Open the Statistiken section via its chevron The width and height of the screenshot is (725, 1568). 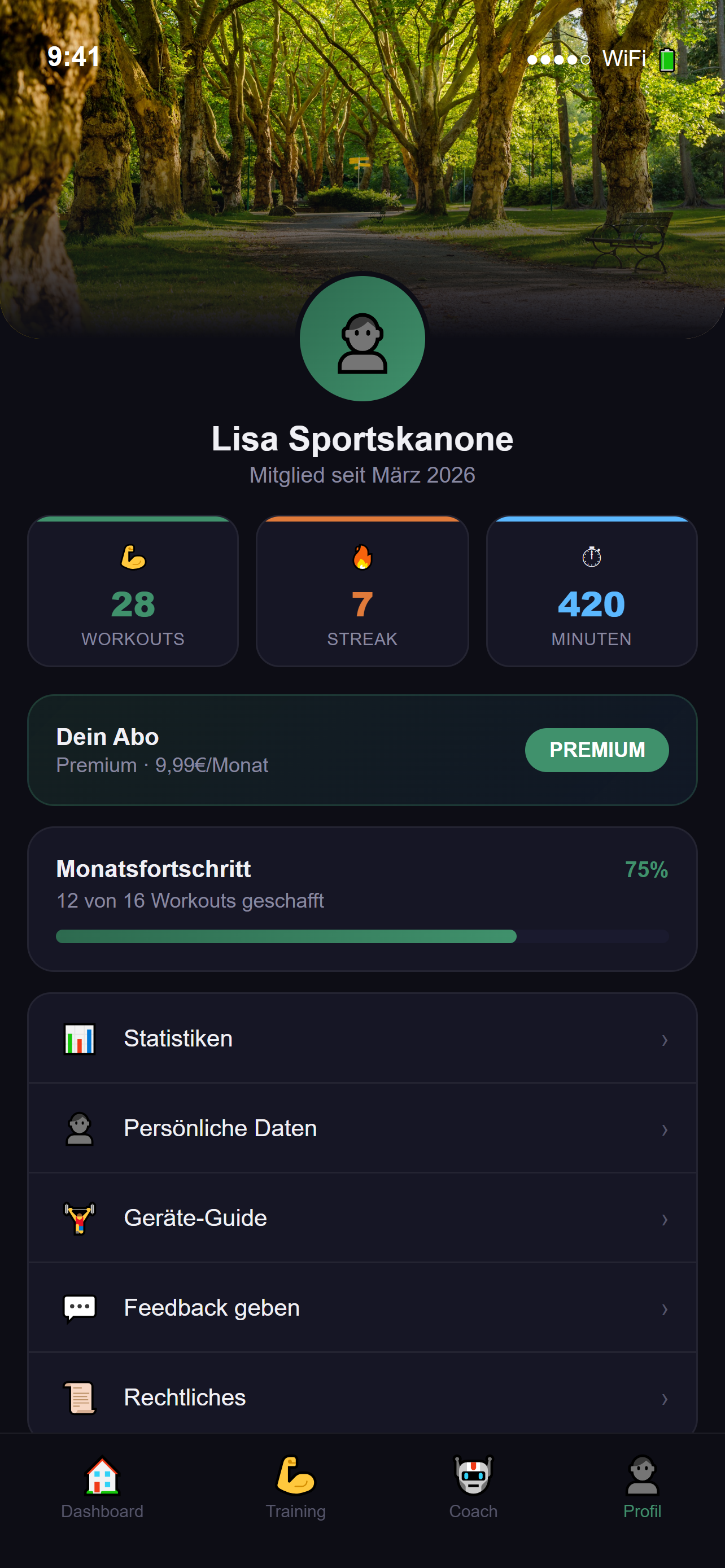click(665, 1040)
